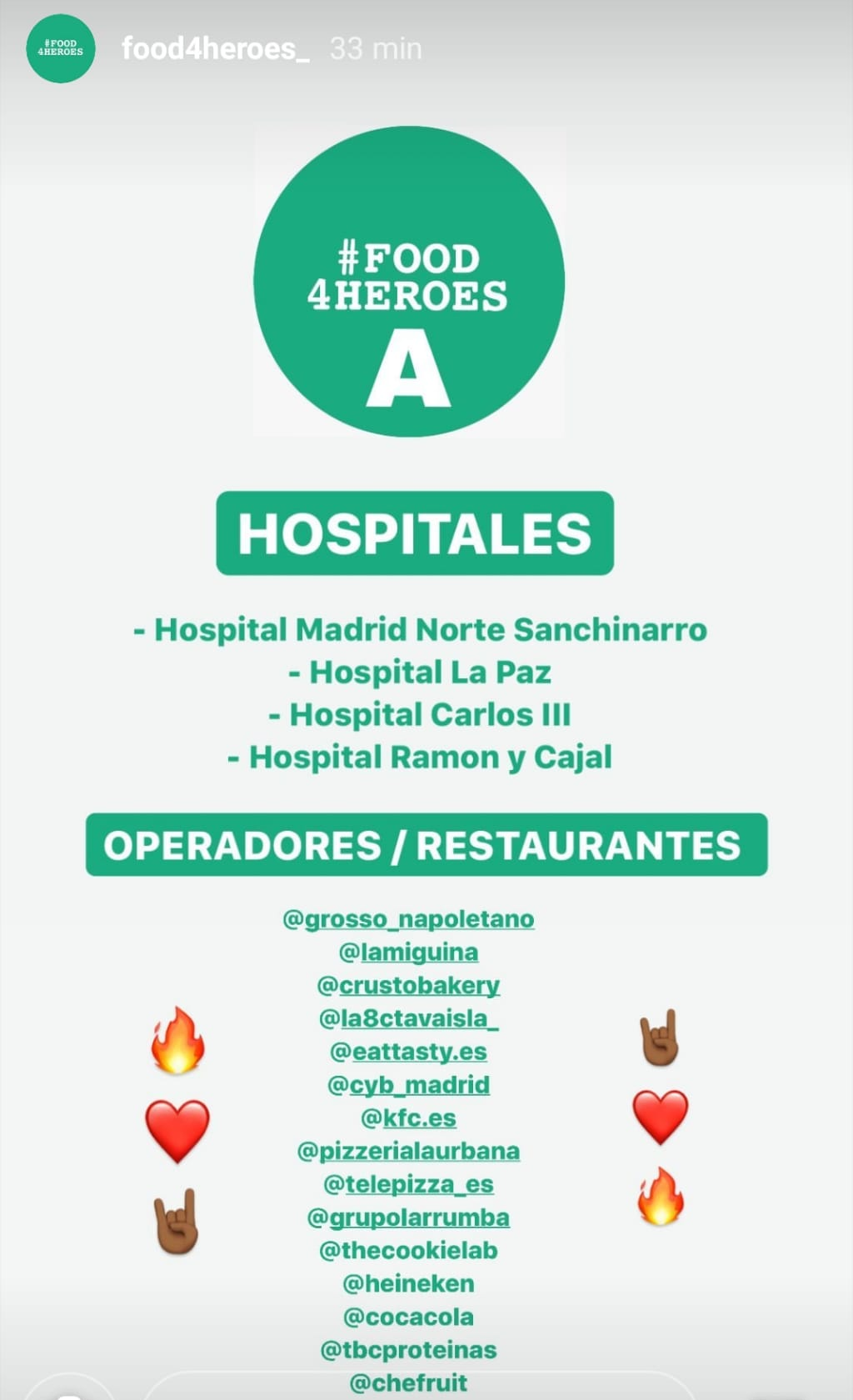Follow the @la8ctavaisla_ mention link
Viewport: 853px width, 1400px height.
click(408, 1018)
